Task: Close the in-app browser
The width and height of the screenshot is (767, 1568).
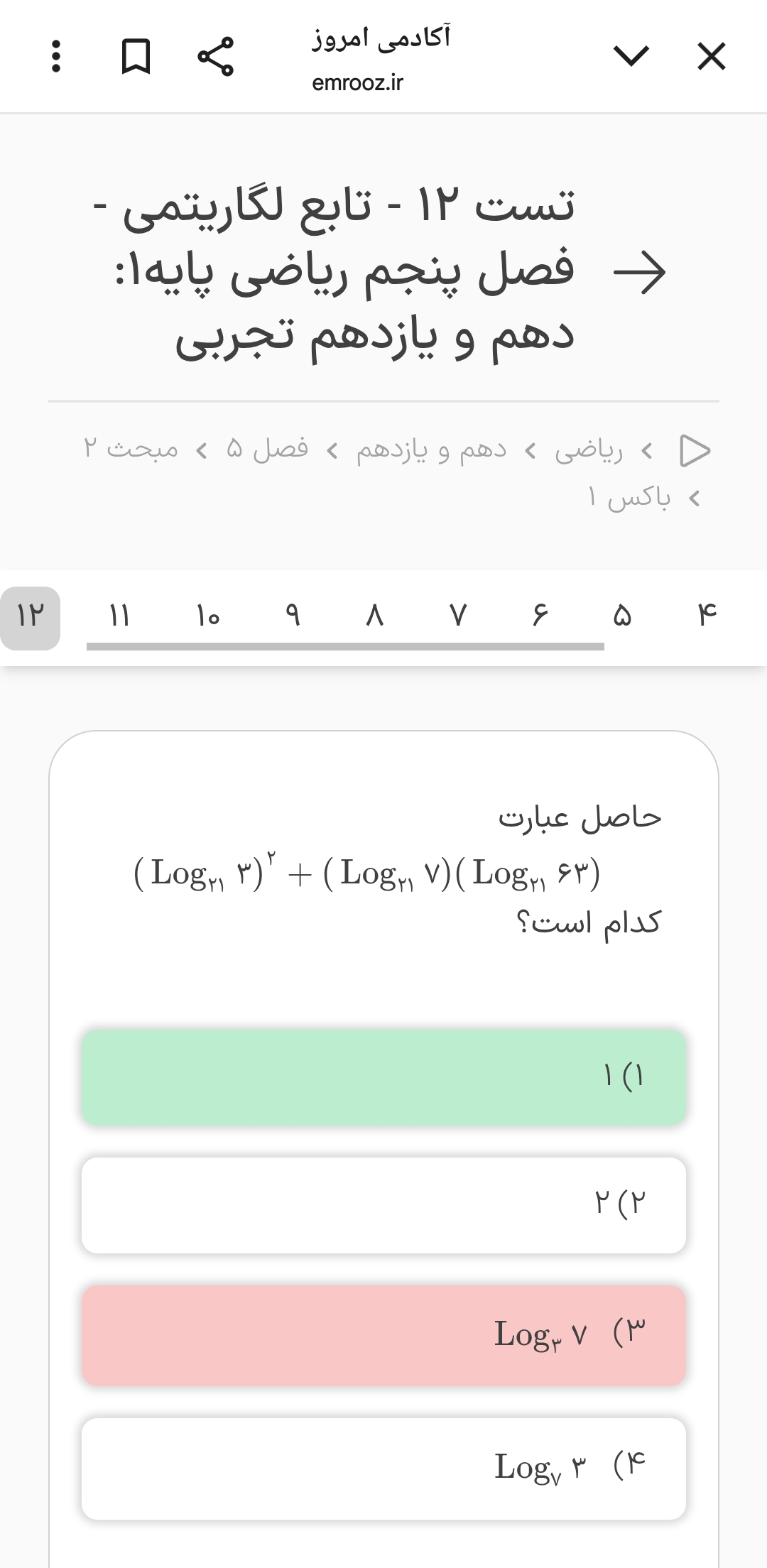Action: [x=711, y=57]
